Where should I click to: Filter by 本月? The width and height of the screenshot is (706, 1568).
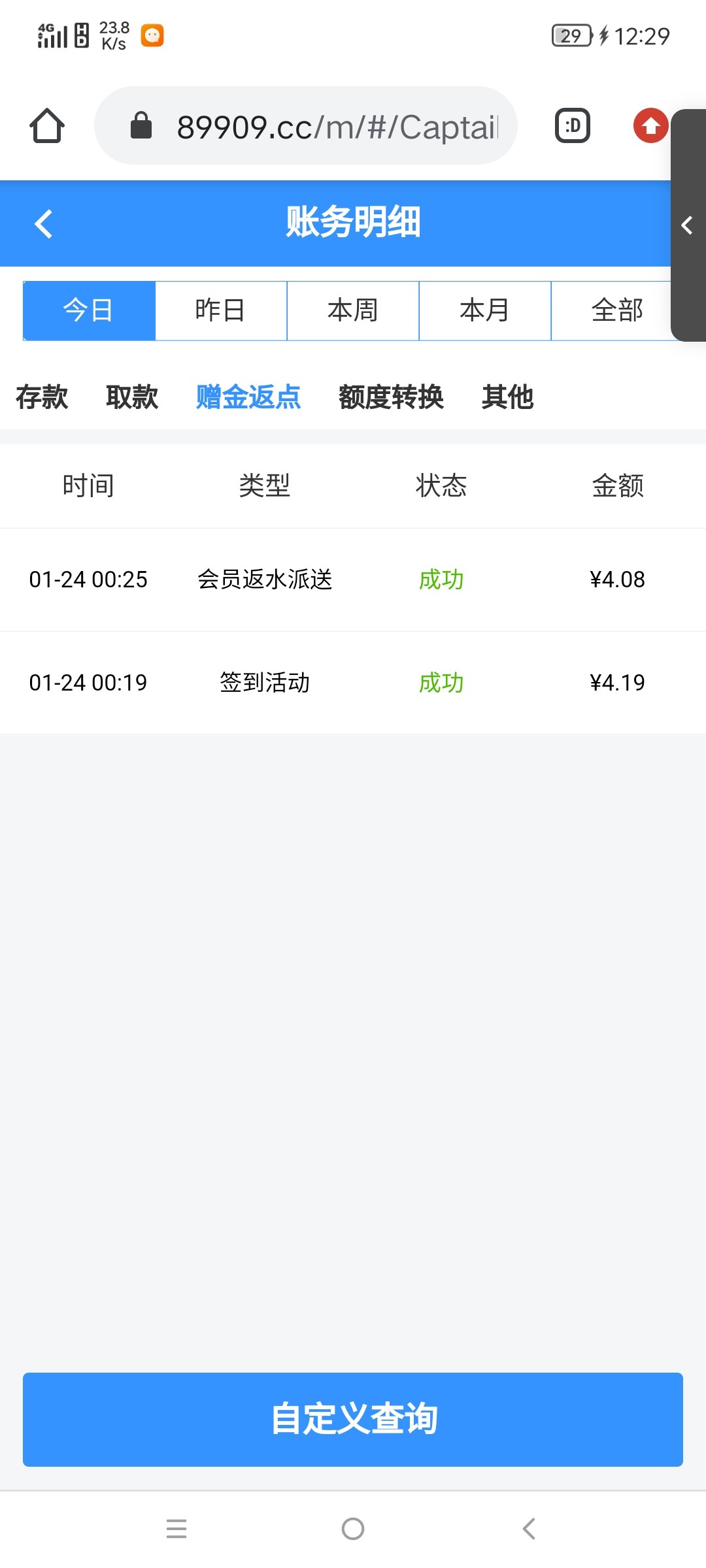point(485,310)
